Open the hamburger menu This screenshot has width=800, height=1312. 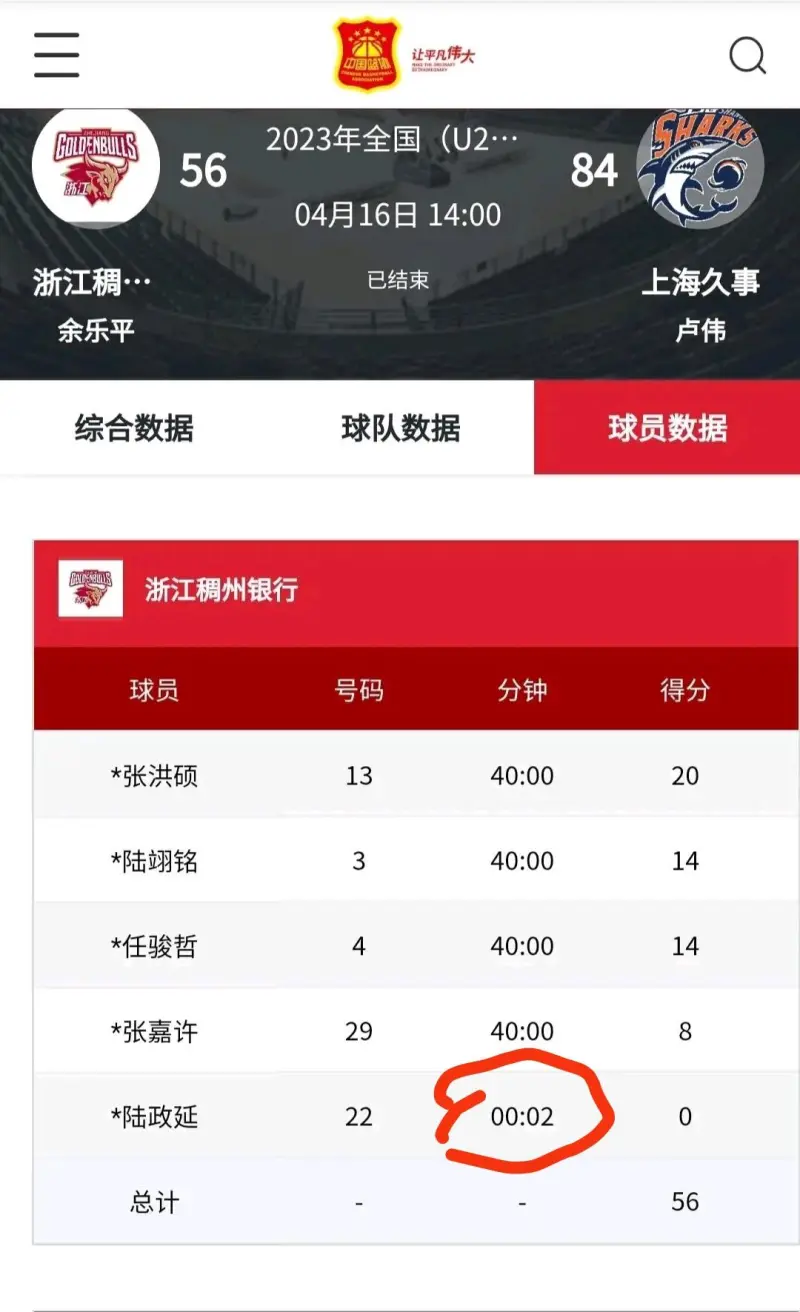56,54
